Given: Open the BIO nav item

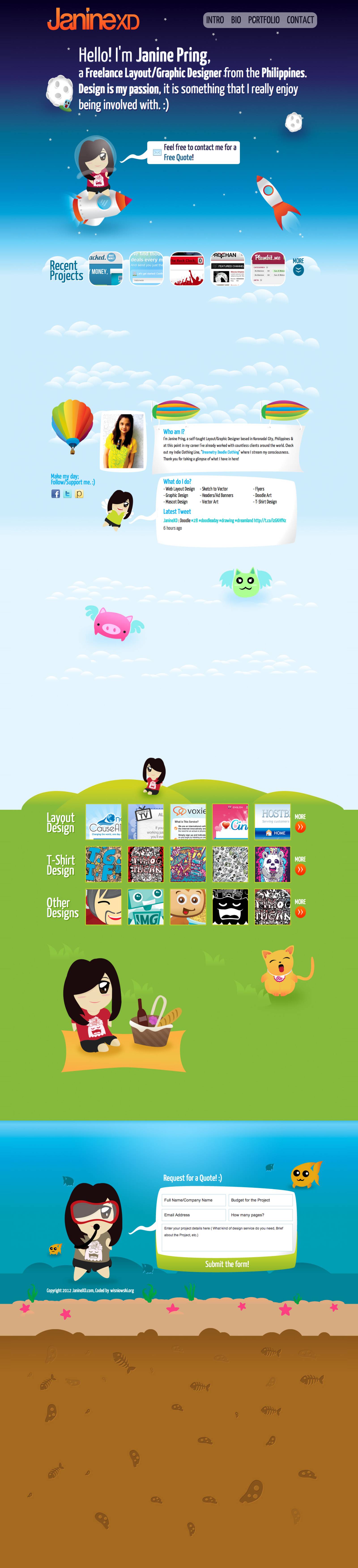Looking at the screenshot, I should pyautogui.click(x=236, y=20).
